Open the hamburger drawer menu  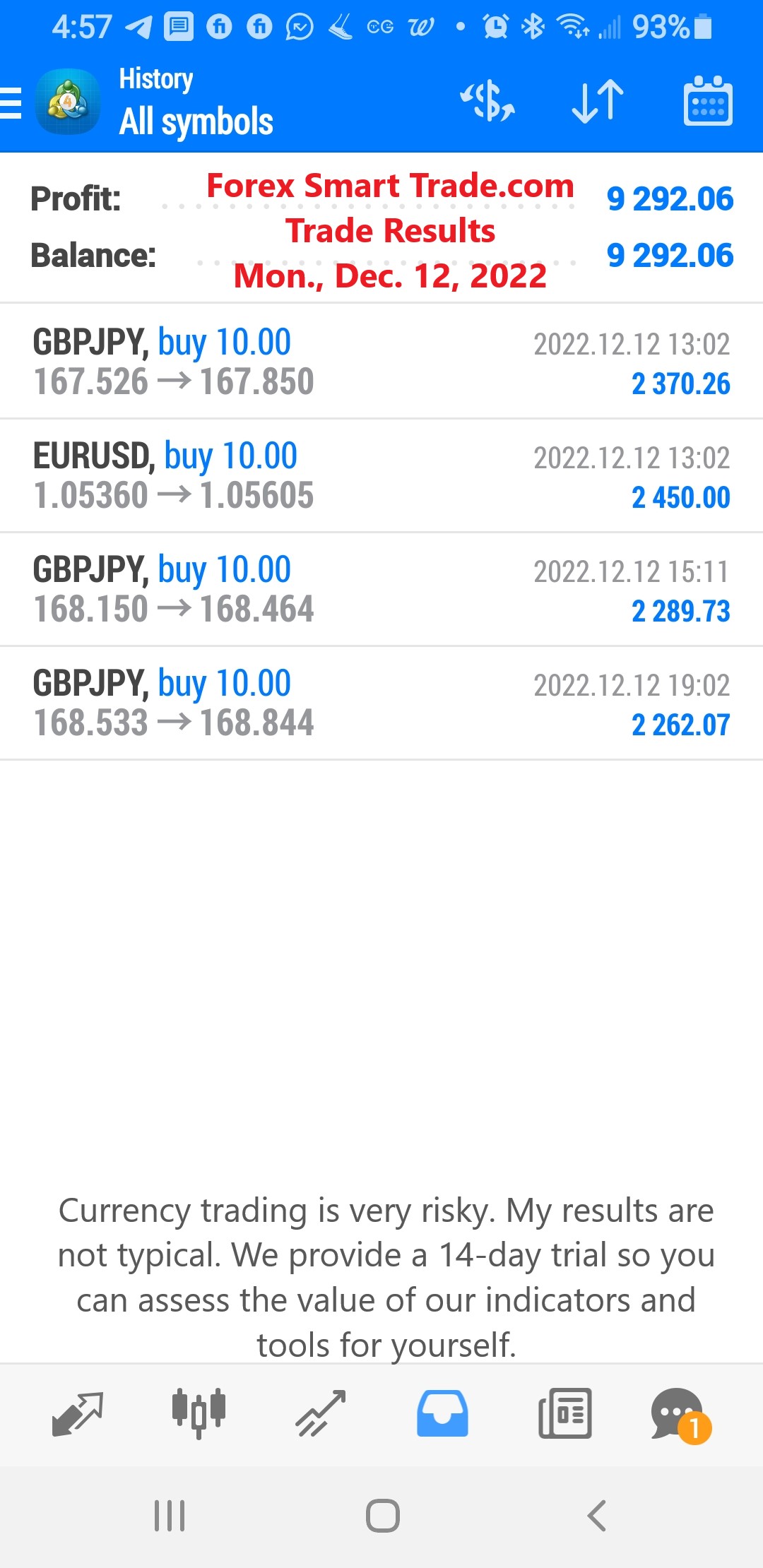click(x=11, y=103)
